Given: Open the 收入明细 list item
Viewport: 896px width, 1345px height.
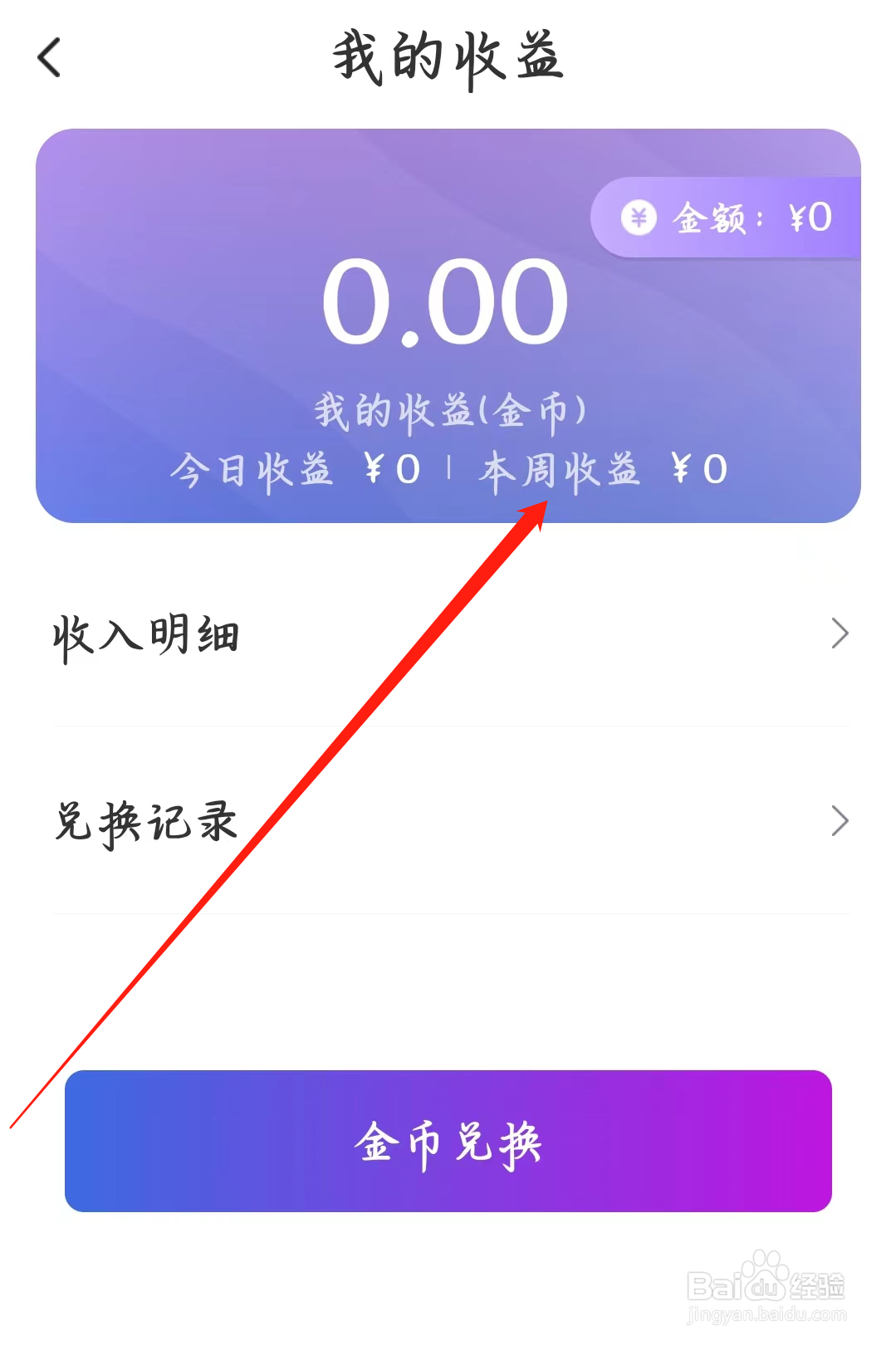Looking at the screenshot, I should click(146, 635).
